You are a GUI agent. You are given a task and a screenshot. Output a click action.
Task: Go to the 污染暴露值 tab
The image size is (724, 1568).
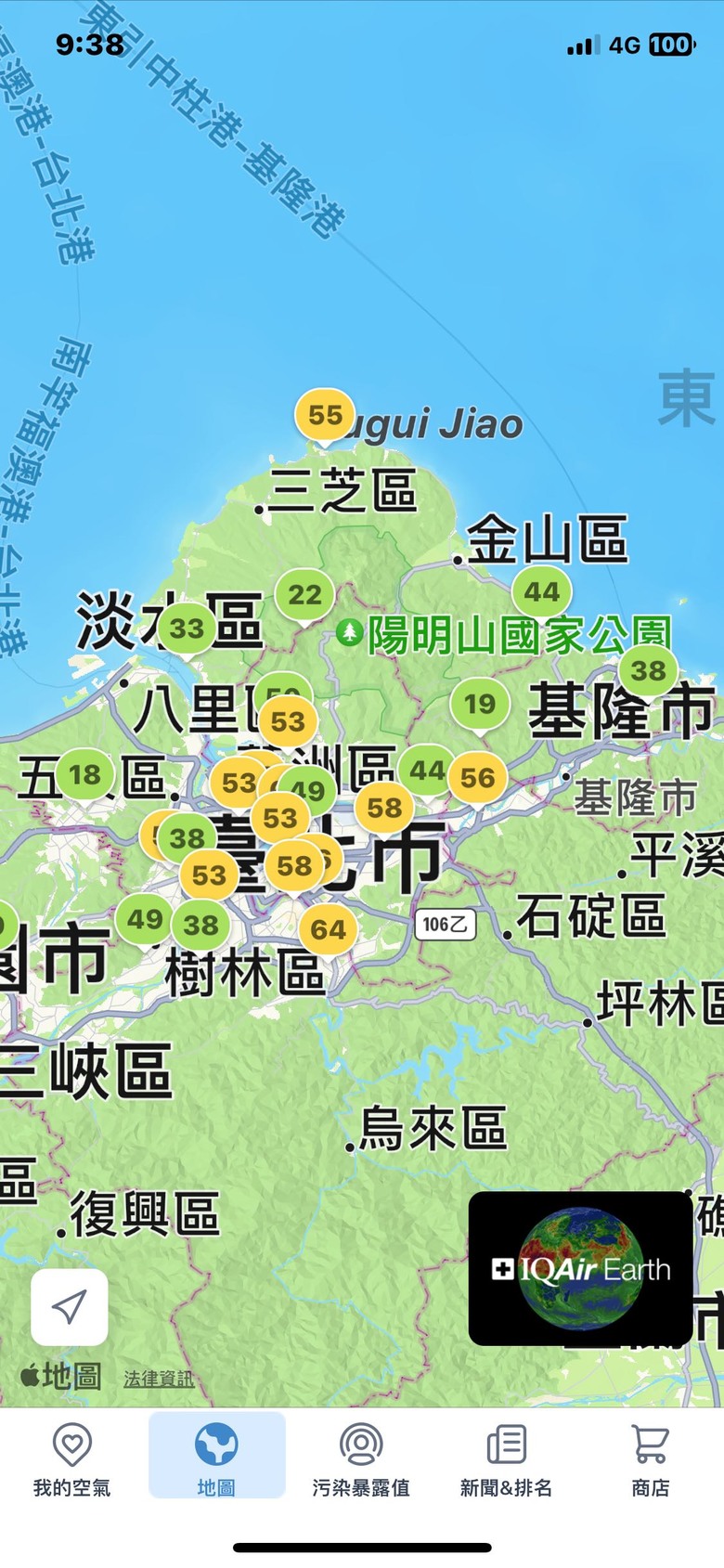click(x=361, y=1458)
